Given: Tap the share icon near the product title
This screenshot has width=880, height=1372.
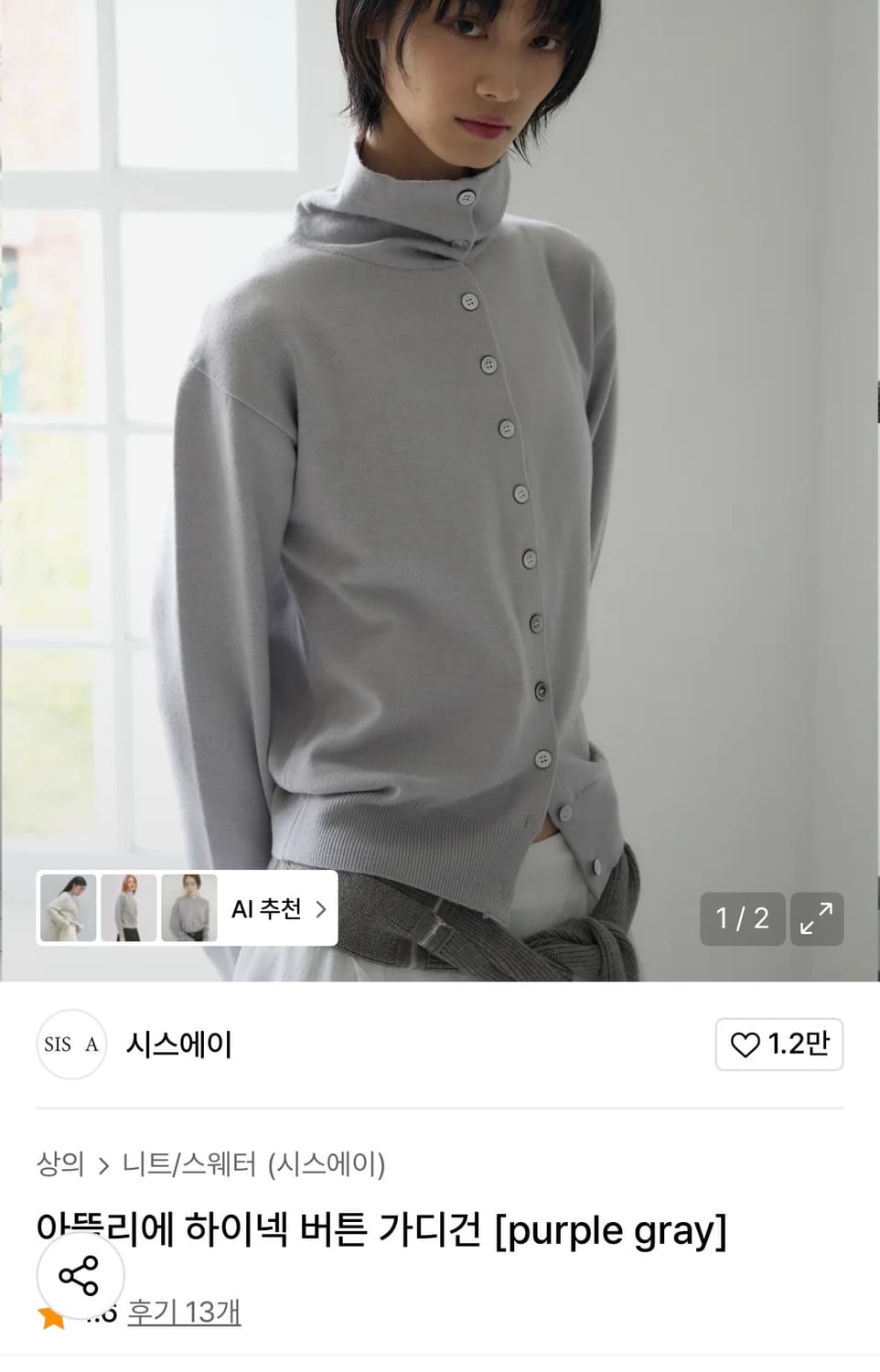Looking at the screenshot, I should coord(80,1275).
